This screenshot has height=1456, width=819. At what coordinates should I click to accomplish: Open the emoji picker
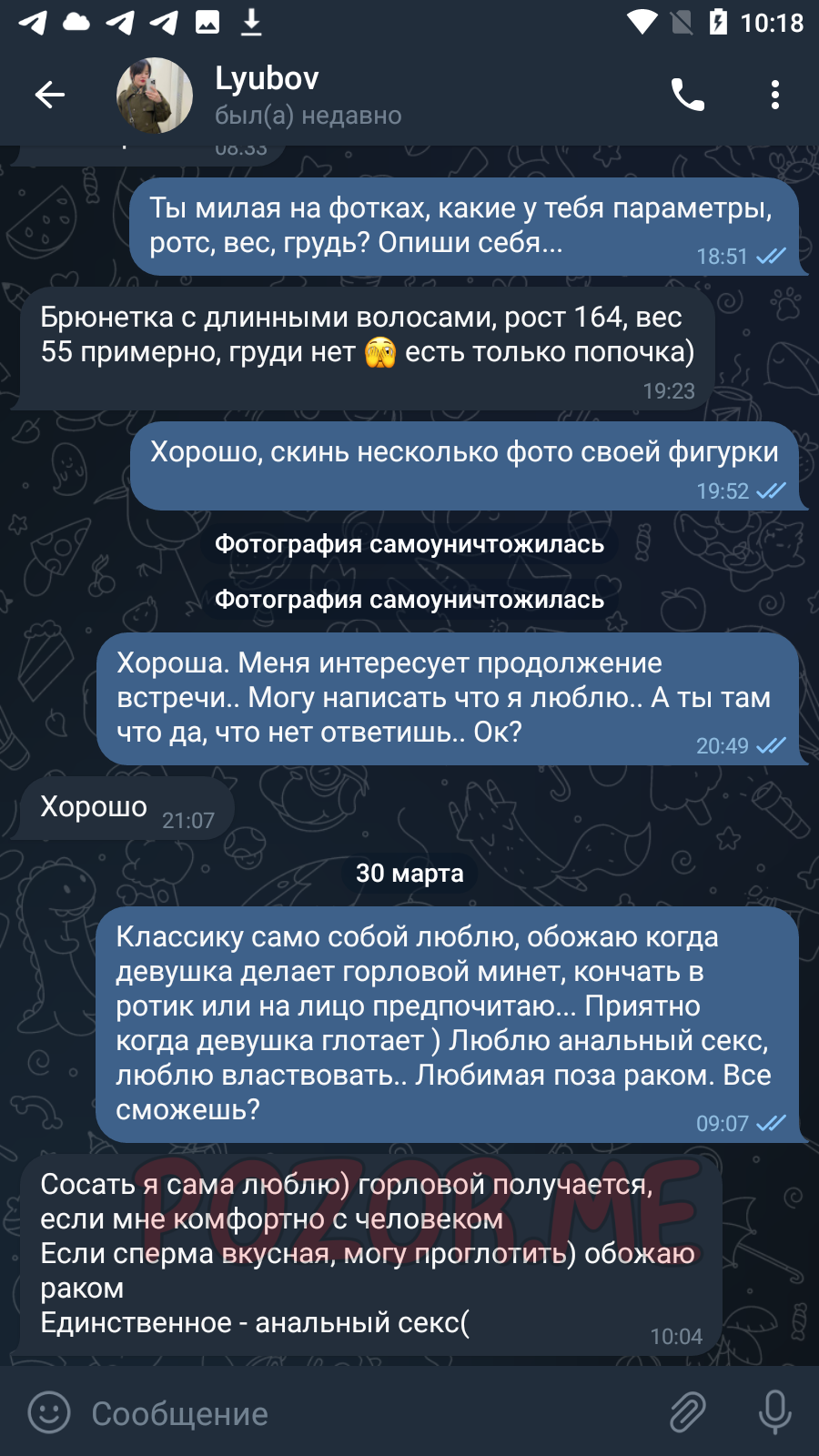coord(49,1412)
